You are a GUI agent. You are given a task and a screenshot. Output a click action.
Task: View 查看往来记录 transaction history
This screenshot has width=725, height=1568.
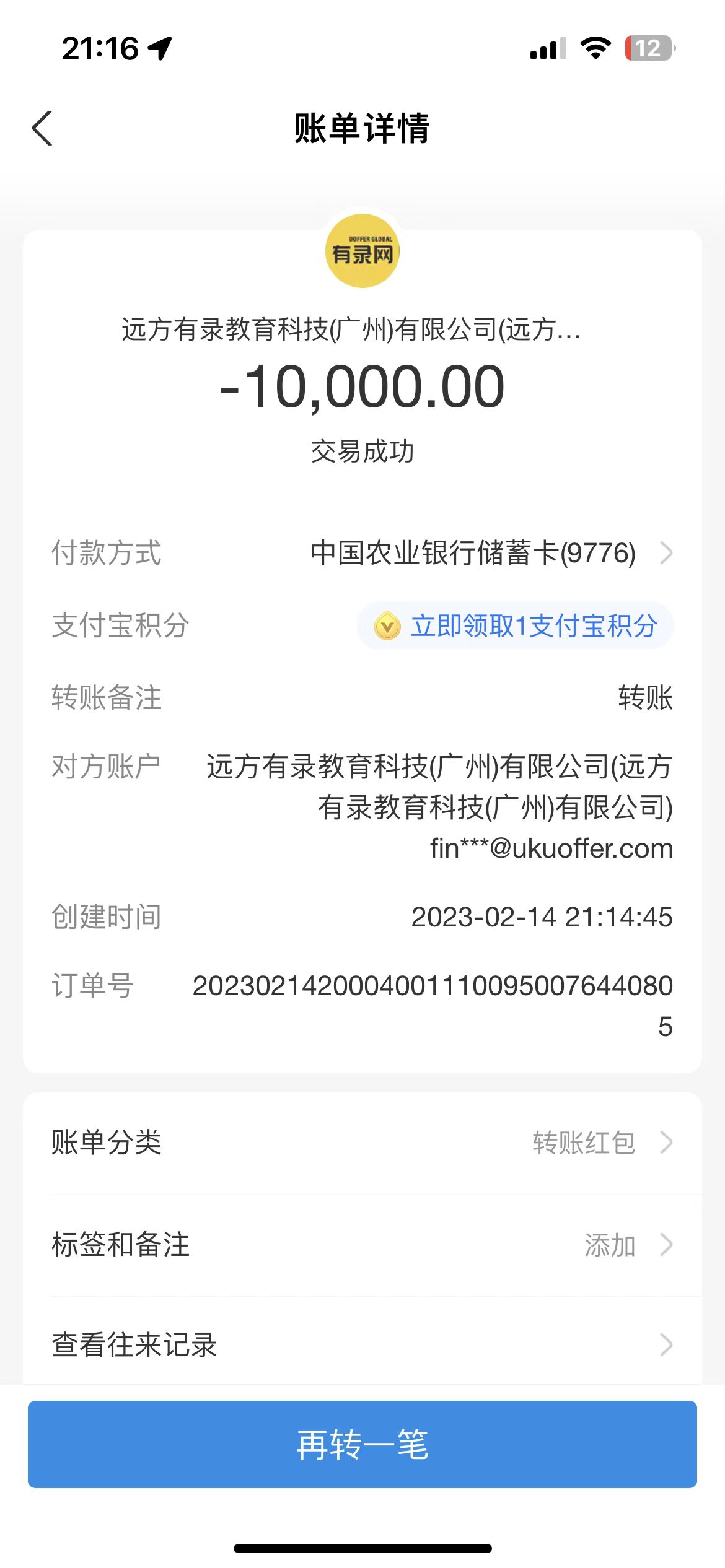[362, 1345]
